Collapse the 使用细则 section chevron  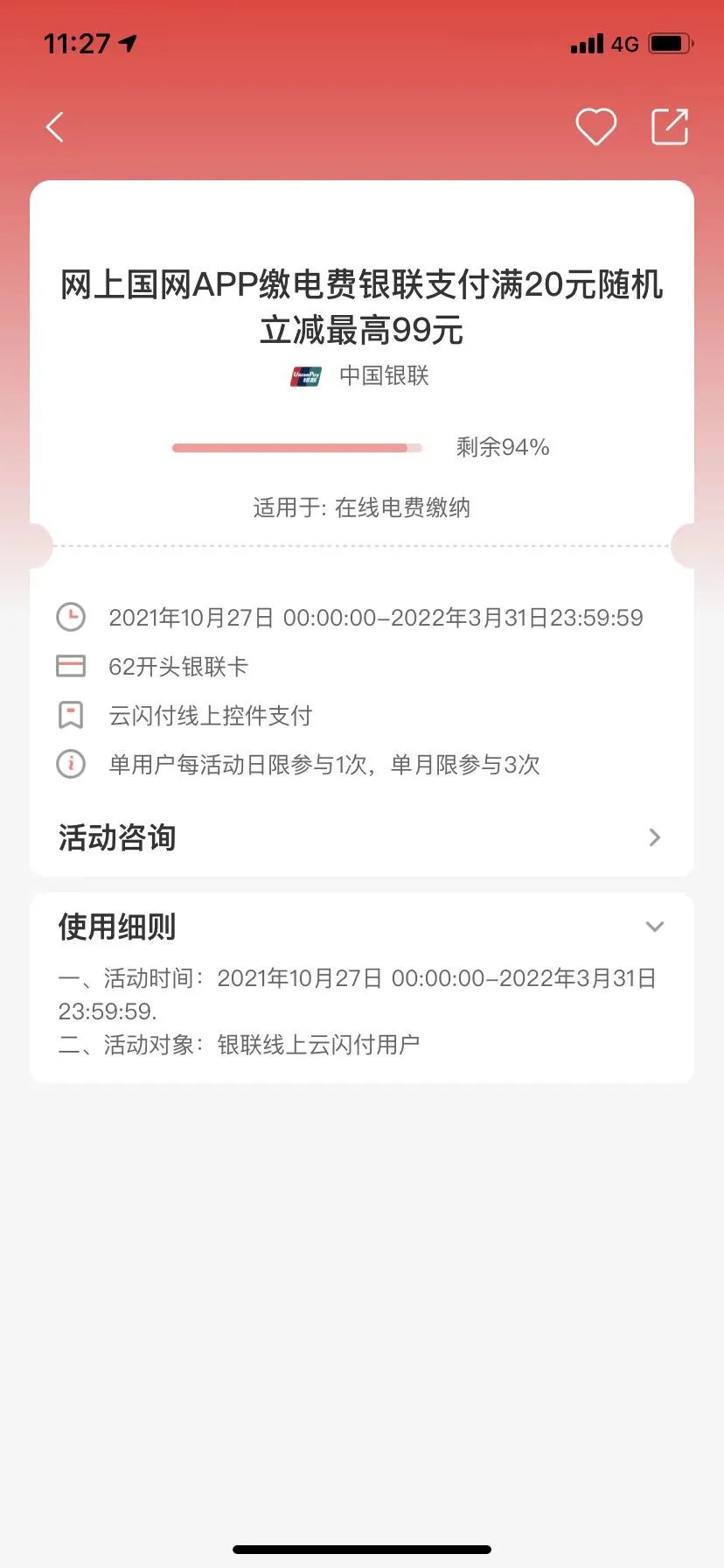pos(654,926)
